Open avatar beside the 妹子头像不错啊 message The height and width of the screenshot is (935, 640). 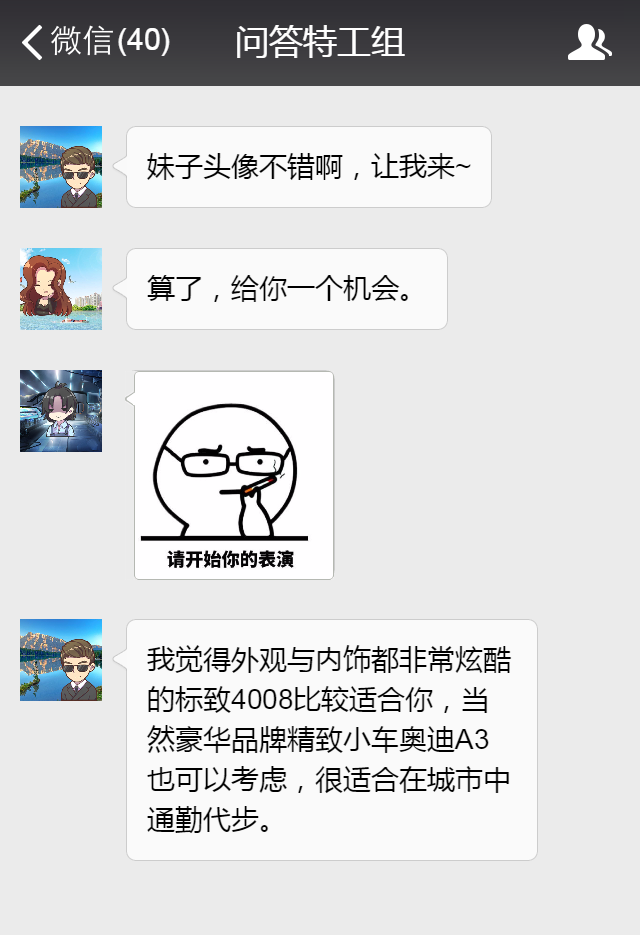(x=61, y=167)
